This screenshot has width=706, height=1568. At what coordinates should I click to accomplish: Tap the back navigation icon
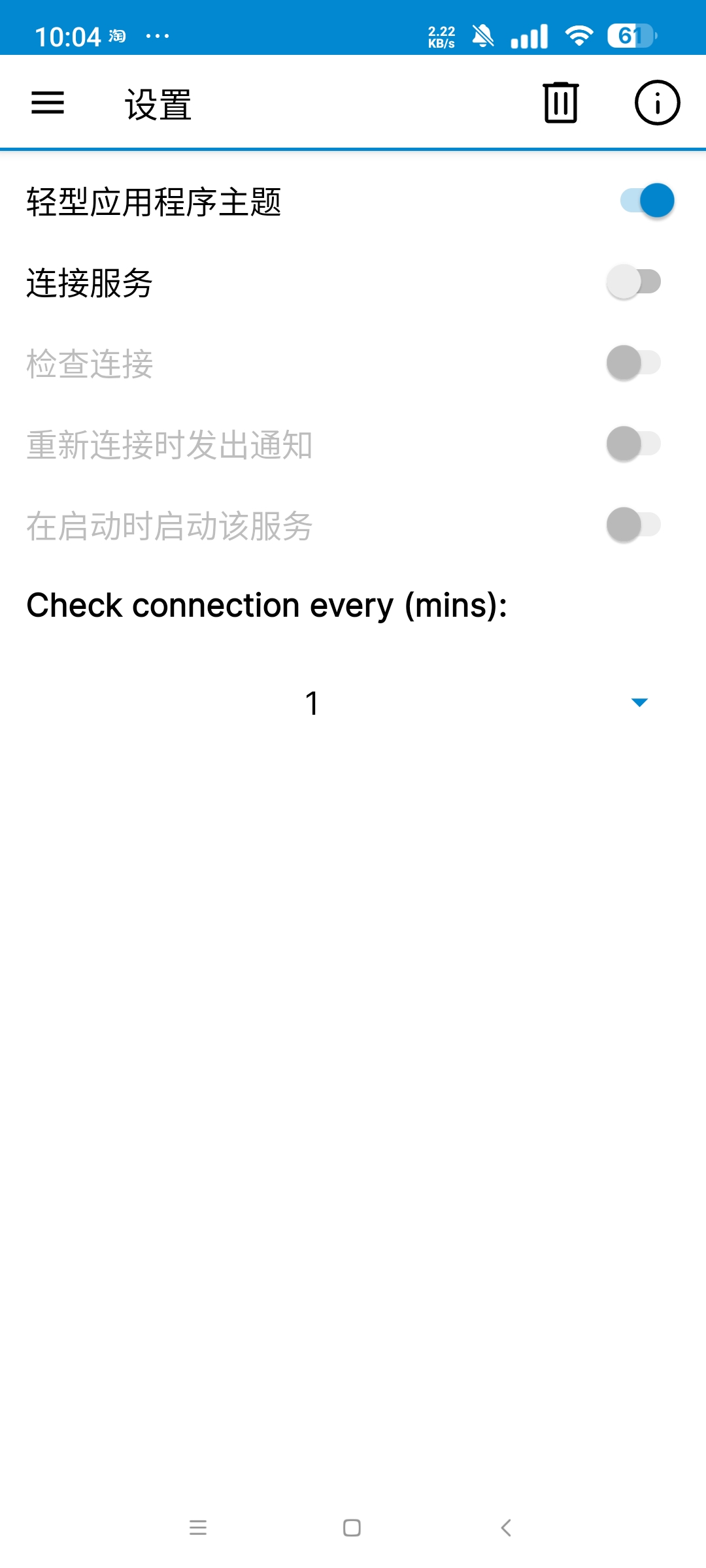pyautogui.click(x=506, y=1527)
